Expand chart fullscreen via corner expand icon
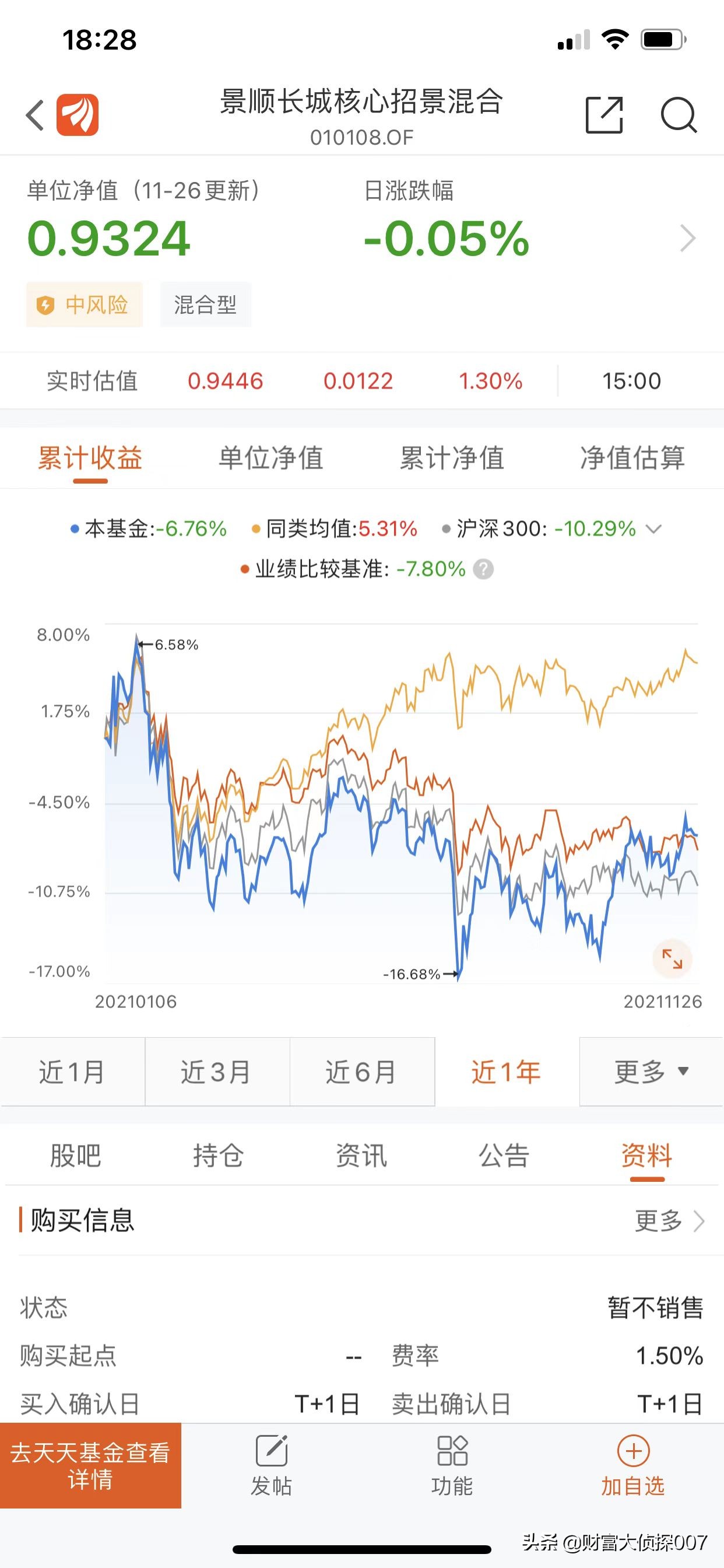Screen dimensions: 724x1568 tap(672, 958)
